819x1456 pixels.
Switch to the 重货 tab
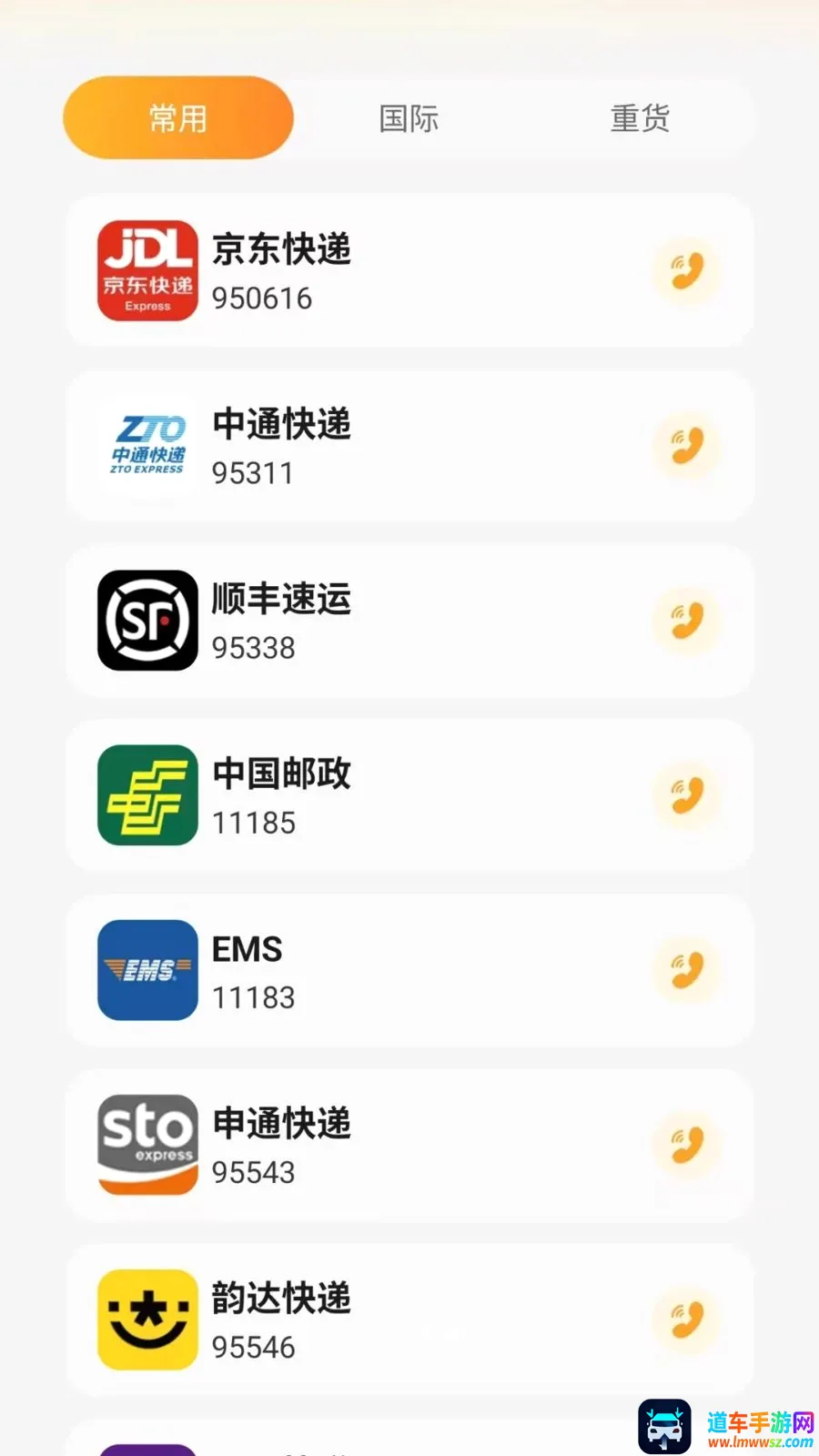pyautogui.click(x=640, y=118)
